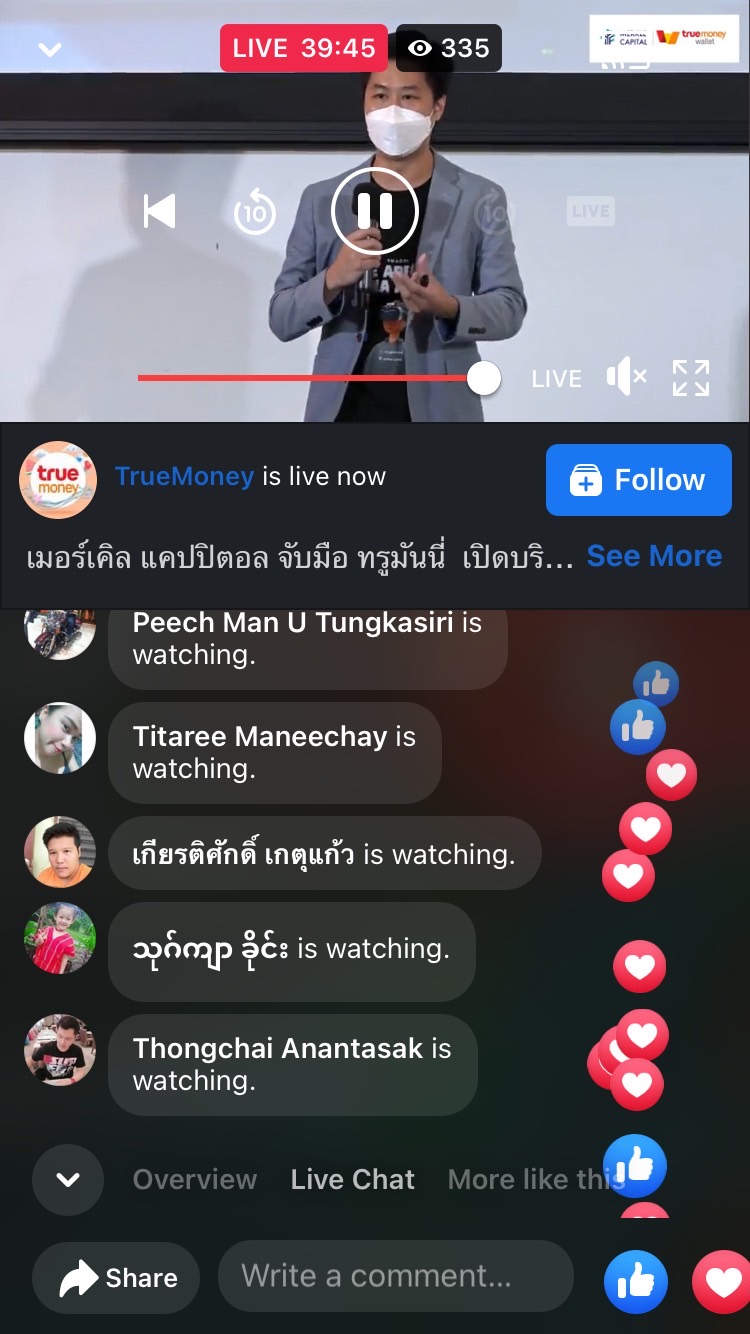Image resolution: width=750 pixels, height=1334 pixels.
Task: Open Thongchai Anantasak's profile picture
Action: (x=60, y=1050)
